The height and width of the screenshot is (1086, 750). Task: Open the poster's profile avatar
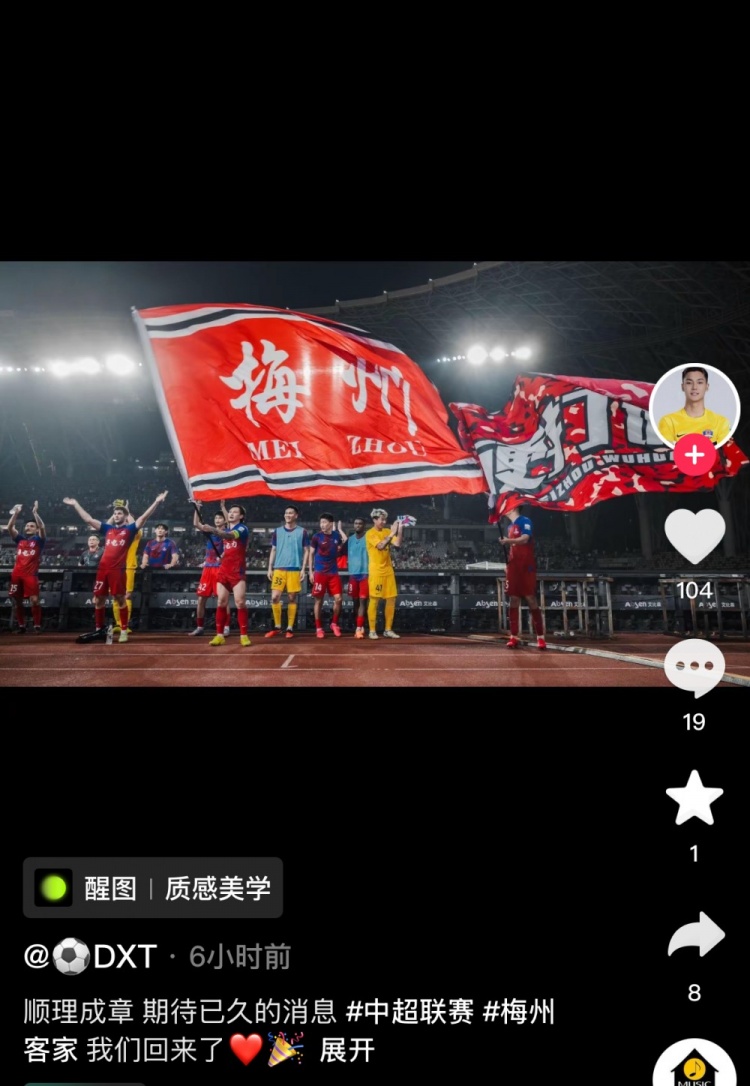[x=694, y=407]
